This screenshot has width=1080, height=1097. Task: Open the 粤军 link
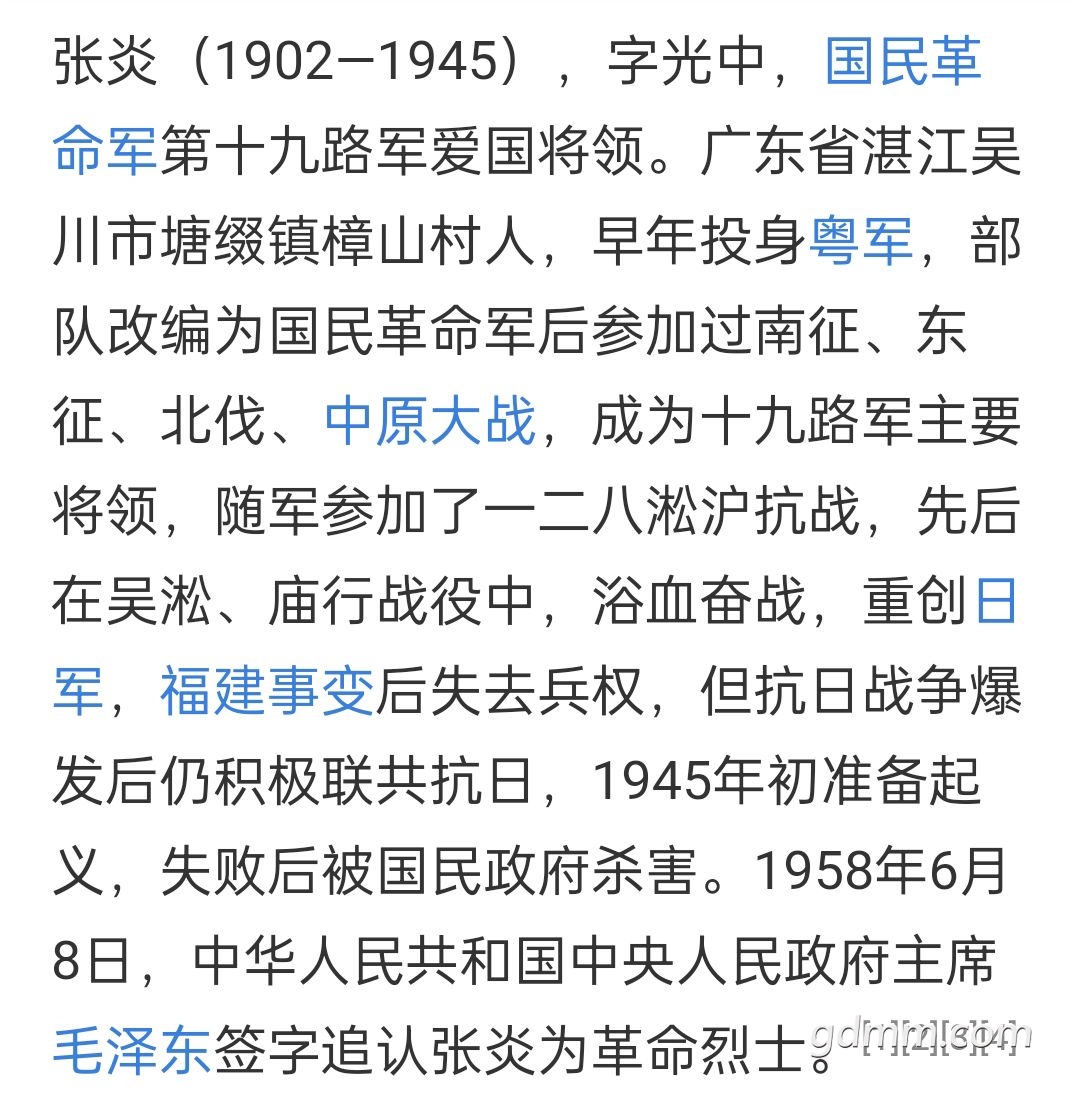(861, 242)
